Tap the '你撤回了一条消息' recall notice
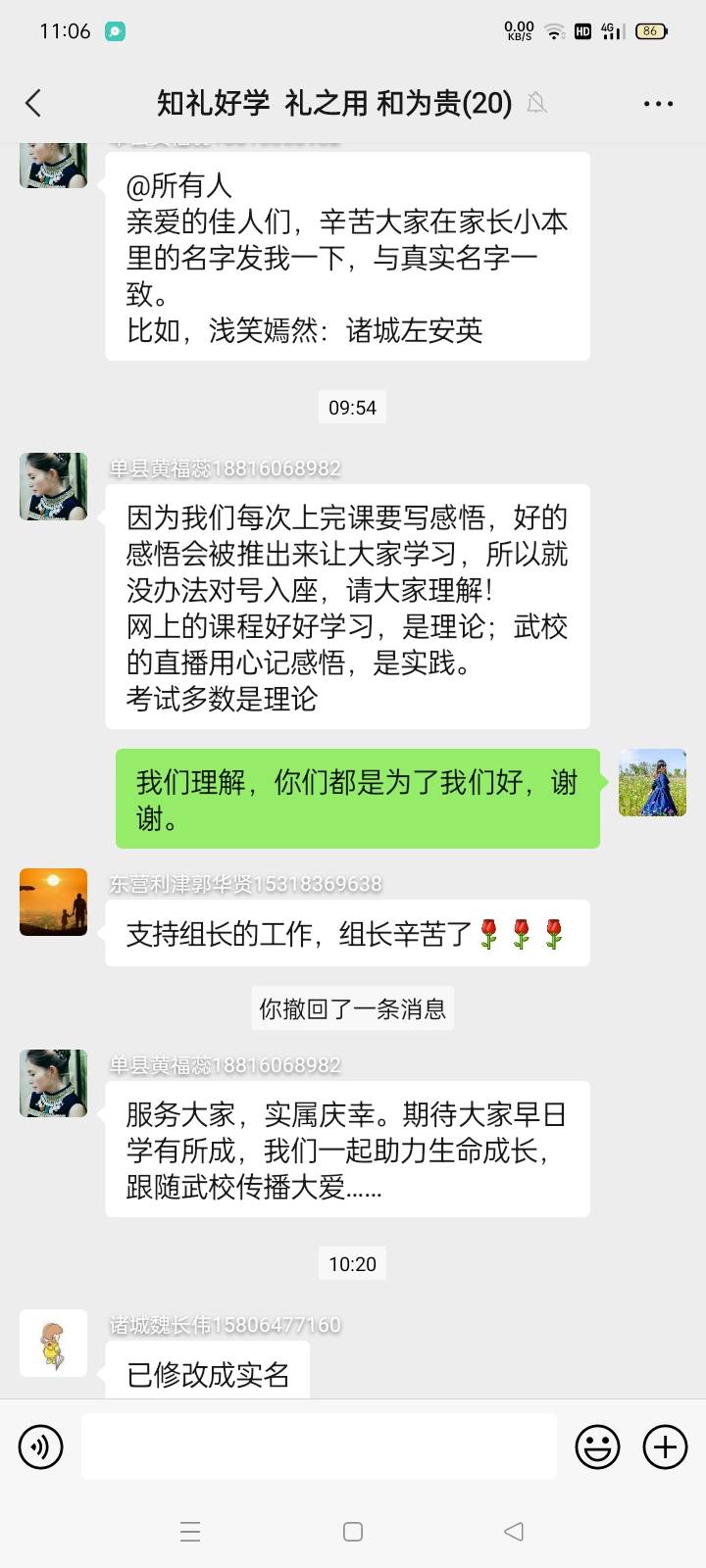This screenshot has width=706, height=1568. [352, 1008]
